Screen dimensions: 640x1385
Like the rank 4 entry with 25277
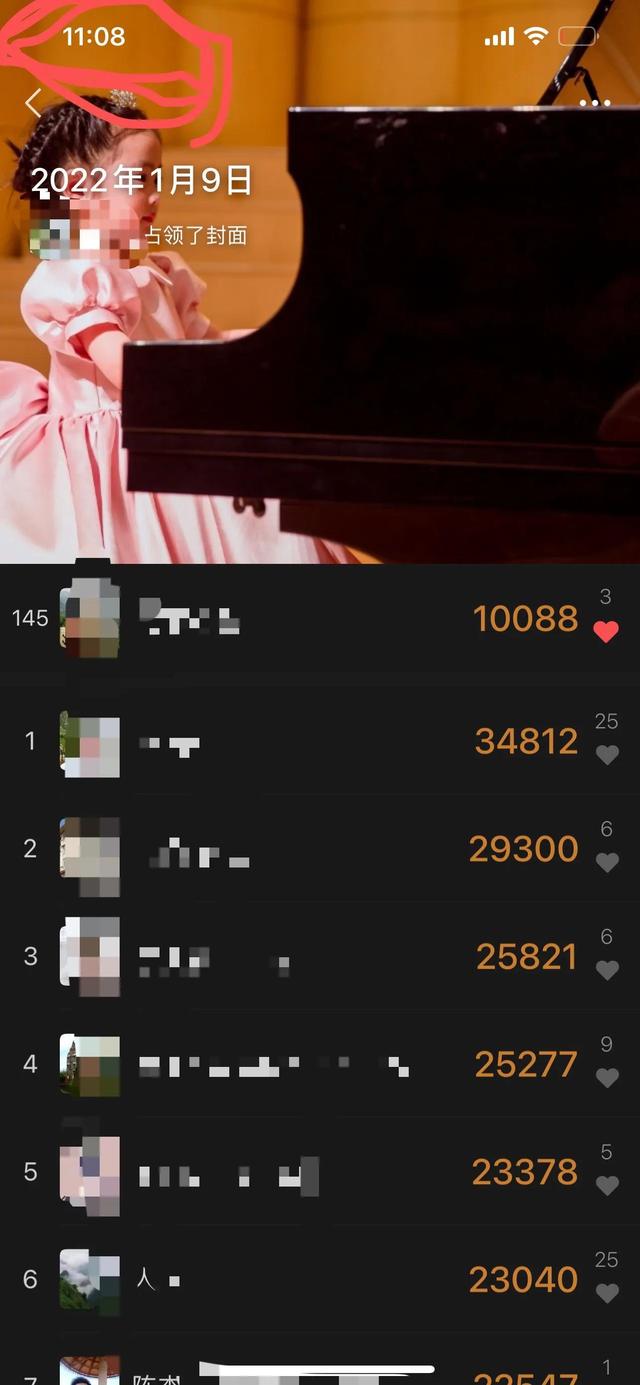(607, 1078)
